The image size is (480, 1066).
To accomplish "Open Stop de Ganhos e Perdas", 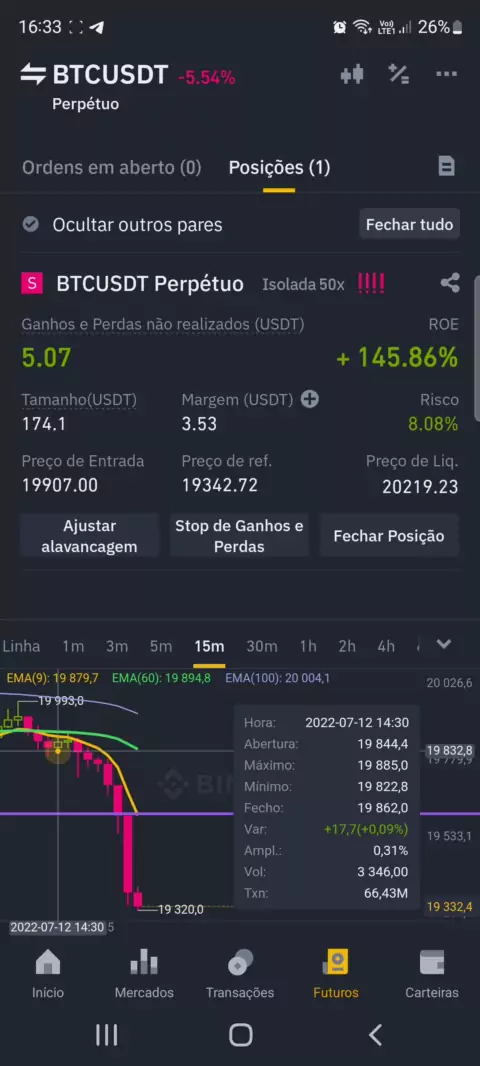I will 239,536.
